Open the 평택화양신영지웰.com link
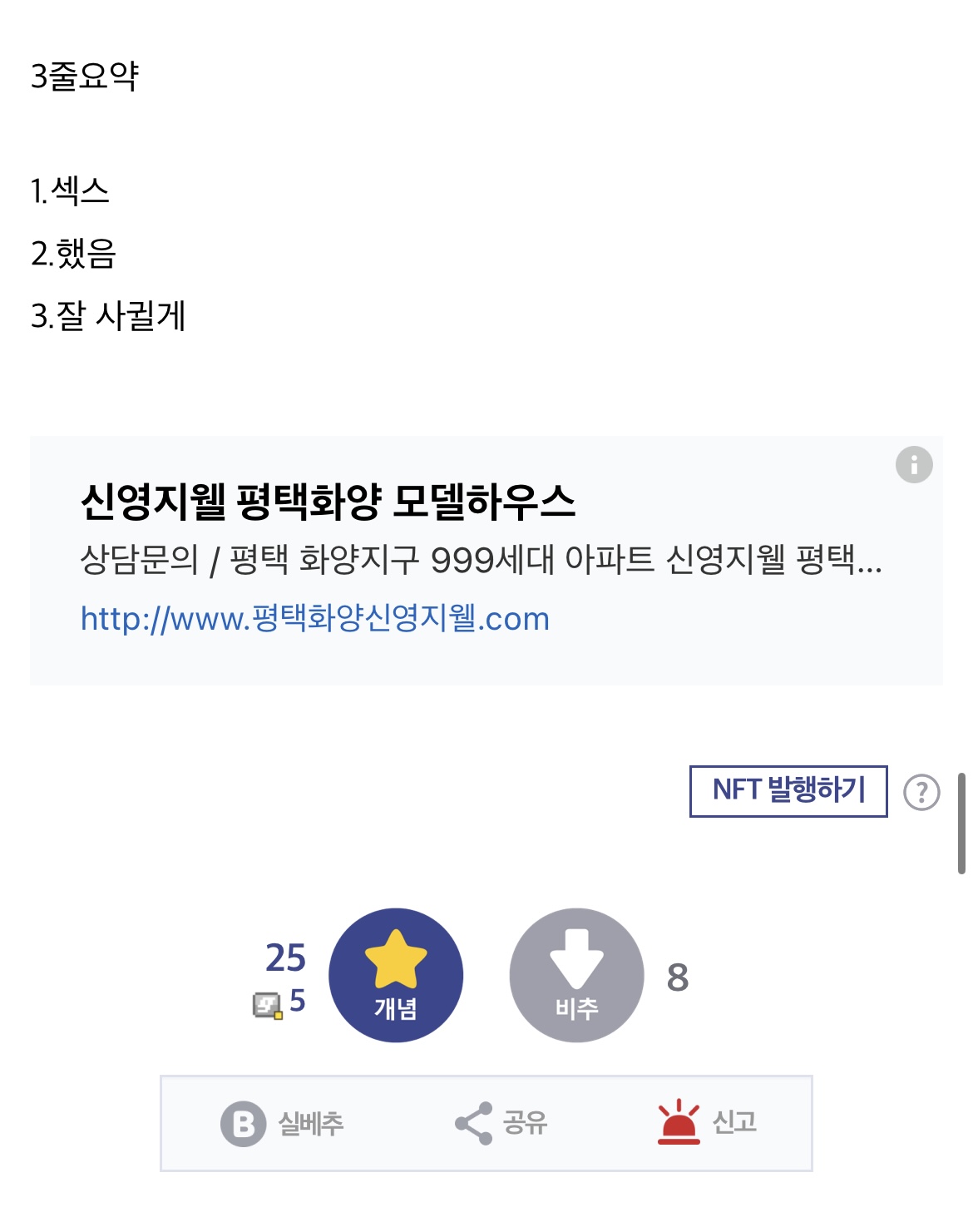This screenshot has width=973, height=1232. coord(314,619)
